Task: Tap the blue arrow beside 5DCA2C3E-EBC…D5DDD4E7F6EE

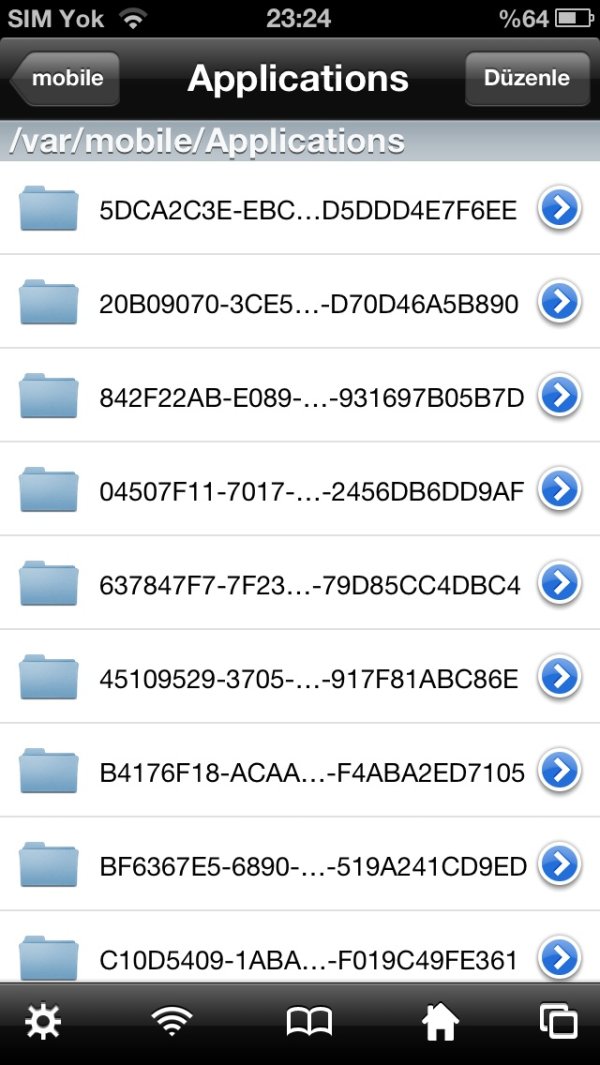Action: point(560,209)
